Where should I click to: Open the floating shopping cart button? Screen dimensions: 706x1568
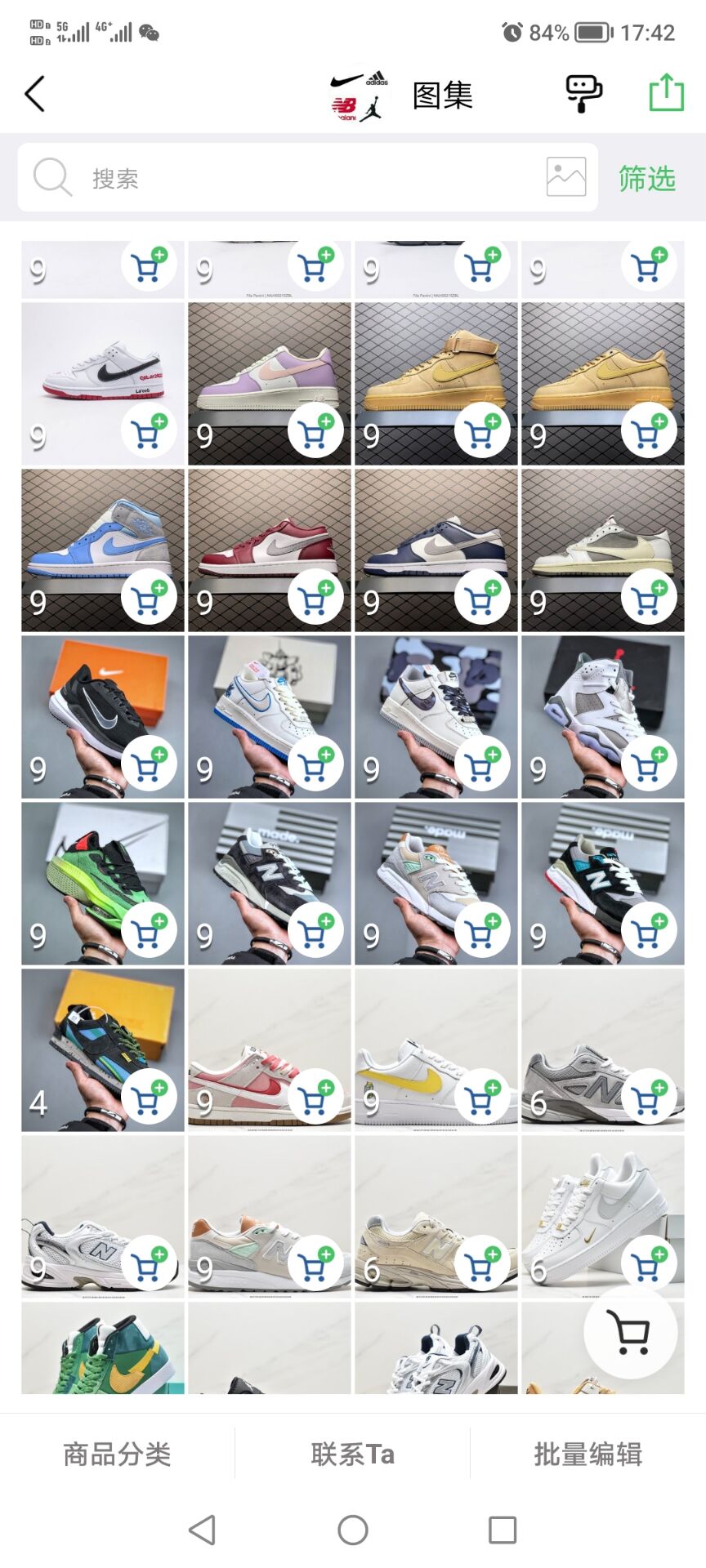point(630,1333)
